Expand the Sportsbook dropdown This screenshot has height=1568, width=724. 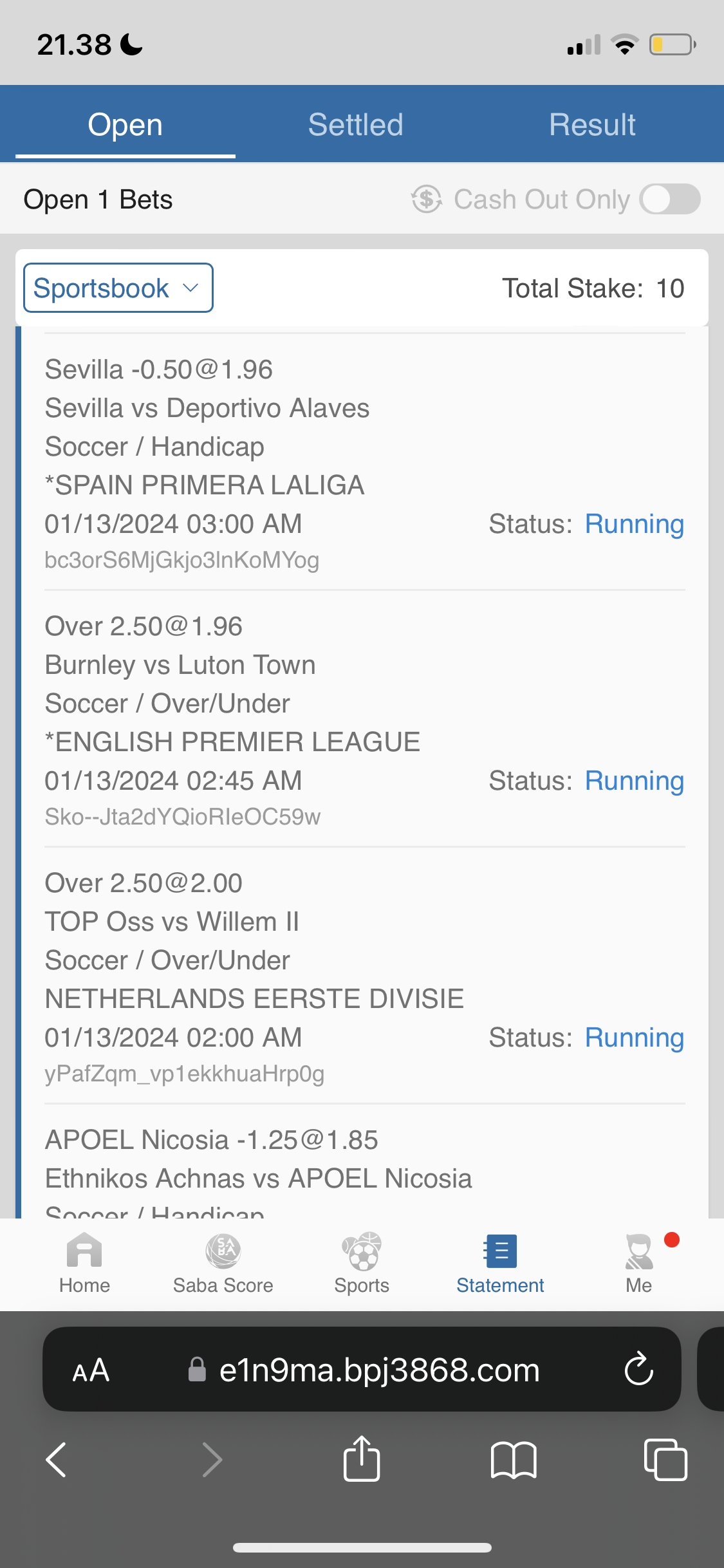(118, 288)
